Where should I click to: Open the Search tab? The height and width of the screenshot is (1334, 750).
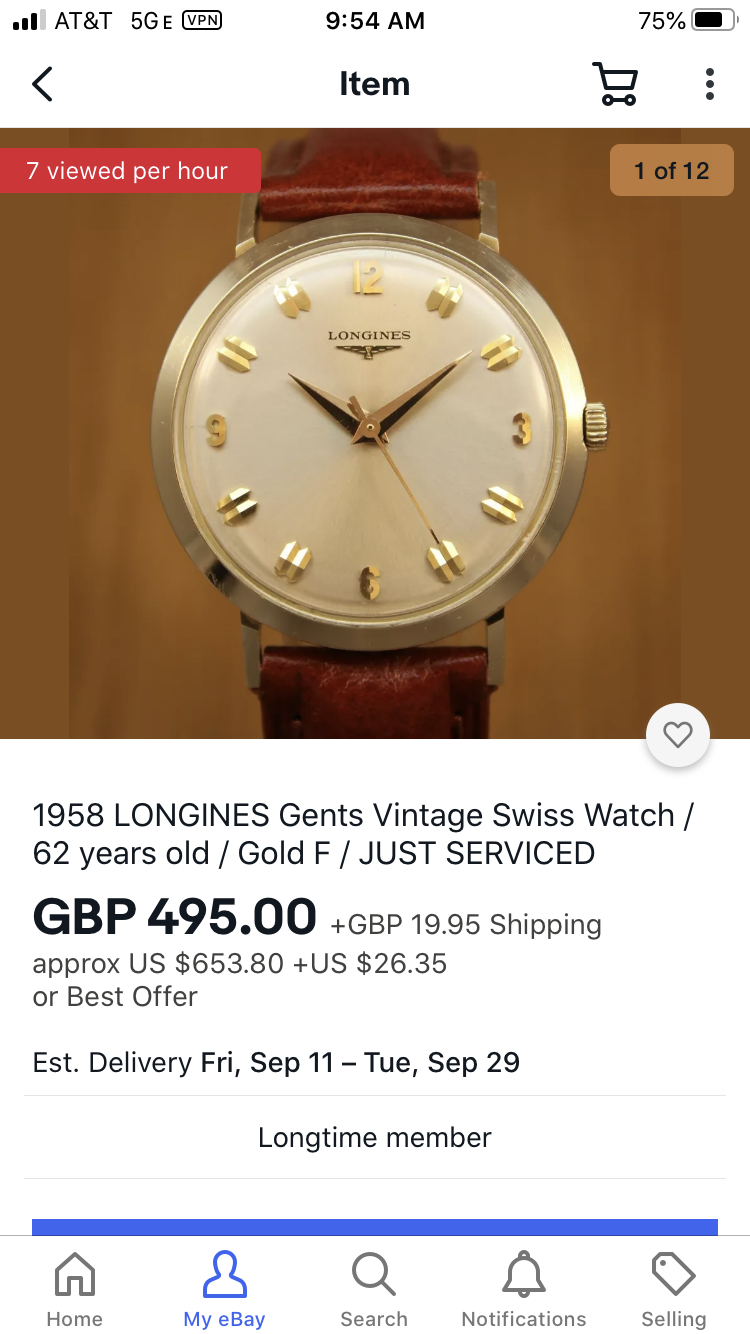coord(374,1289)
